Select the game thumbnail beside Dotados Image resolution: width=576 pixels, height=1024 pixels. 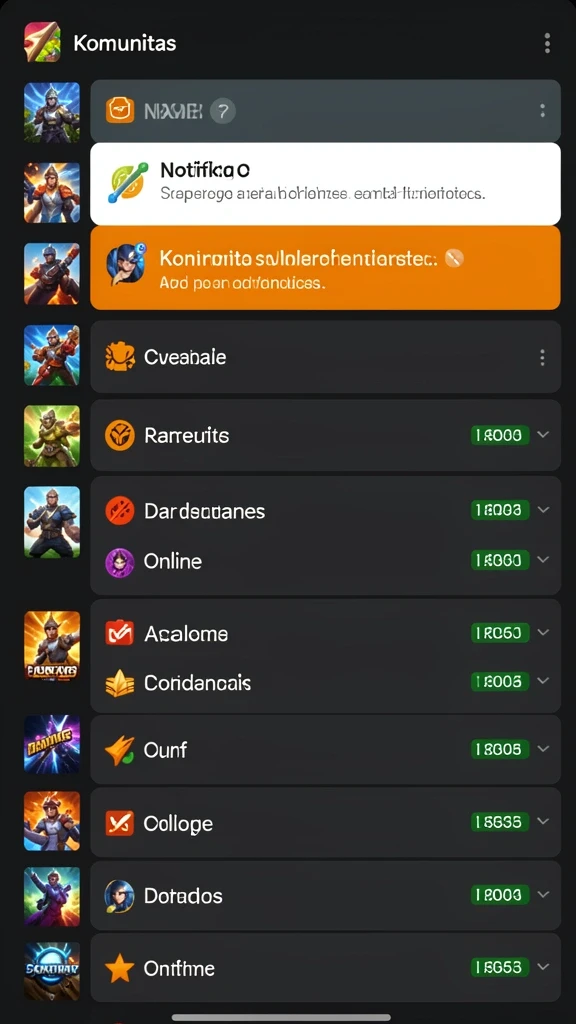point(52,897)
